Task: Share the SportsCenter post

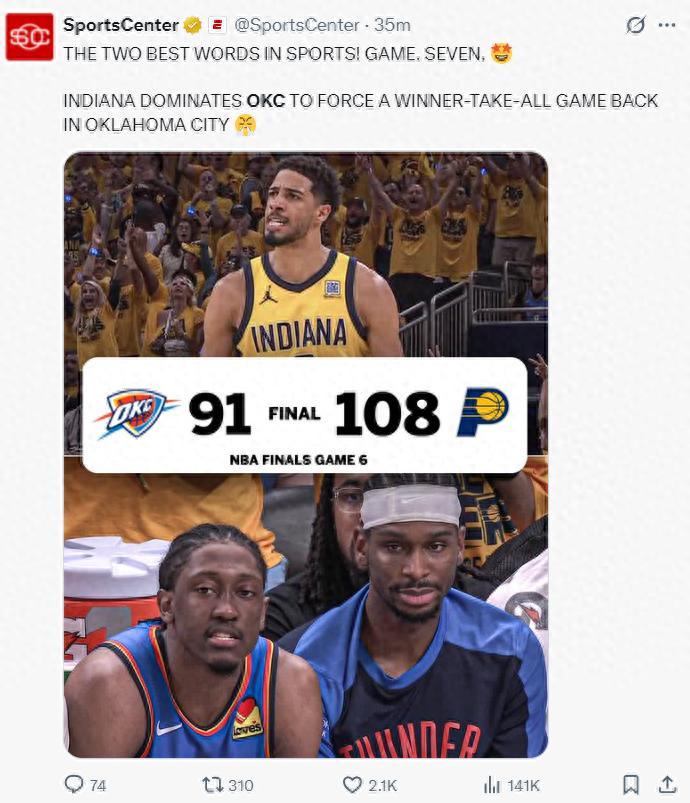Action: pyautogui.click(x=666, y=785)
